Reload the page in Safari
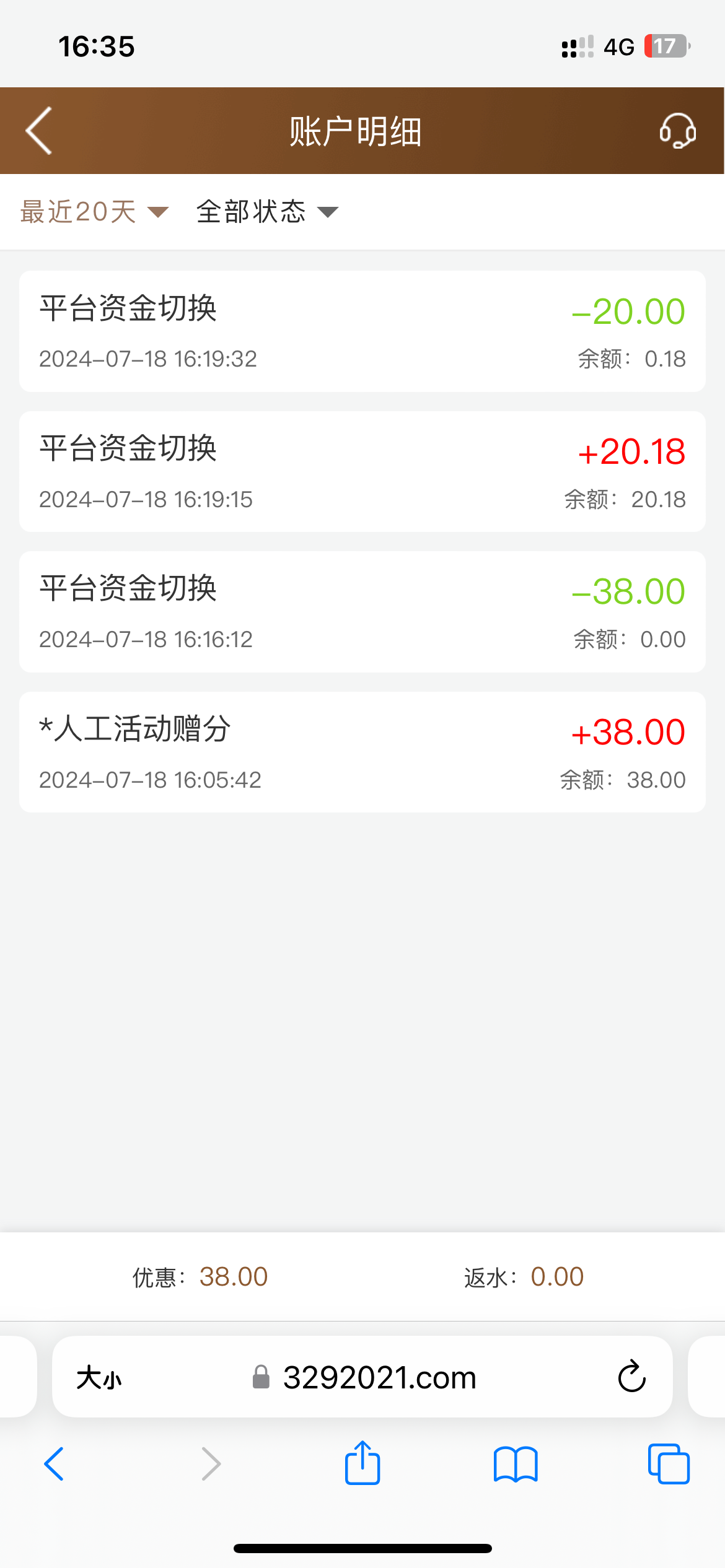 point(631,1377)
